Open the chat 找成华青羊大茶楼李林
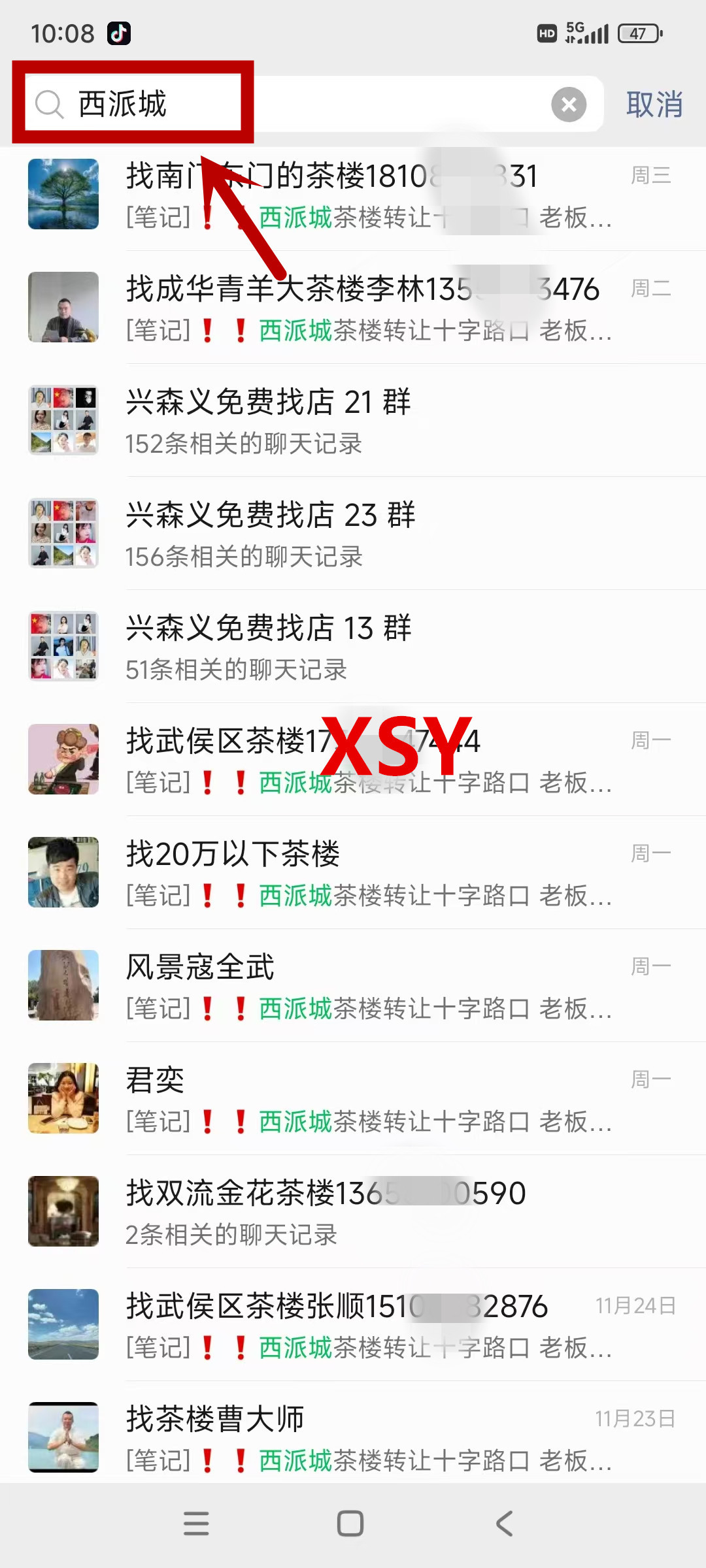This screenshot has height=1568, width=706. [x=366, y=308]
